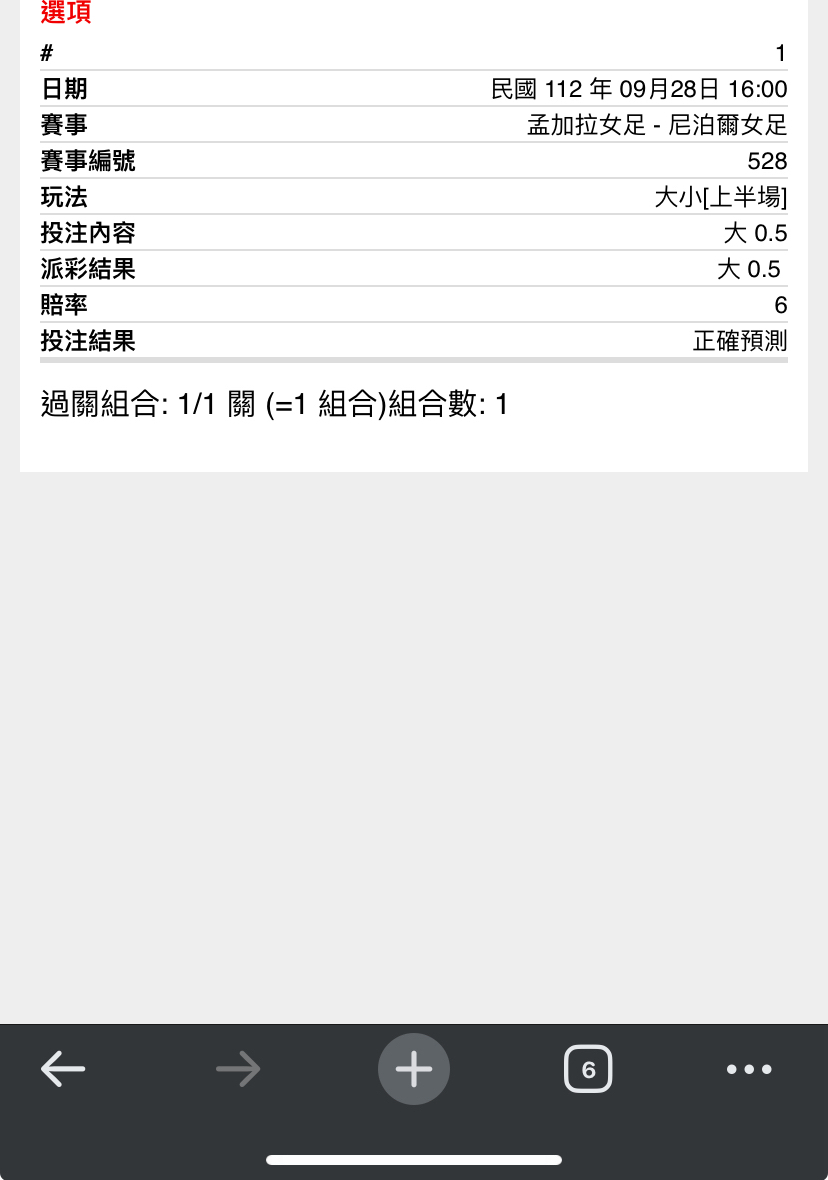Go back to the previous page
This screenshot has height=1180, width=828.
(x=63, y=1069)
